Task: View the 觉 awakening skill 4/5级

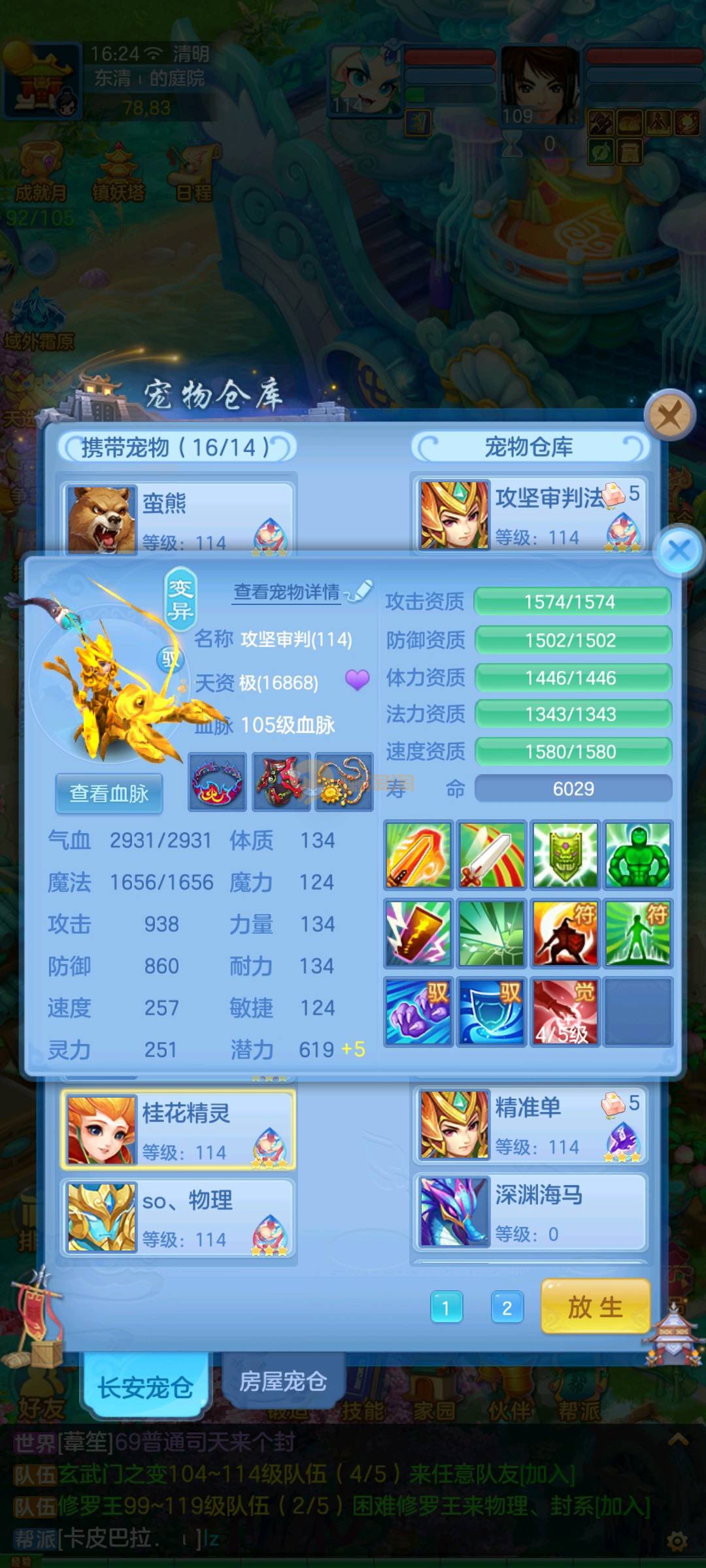Action: coord(565,1011)
